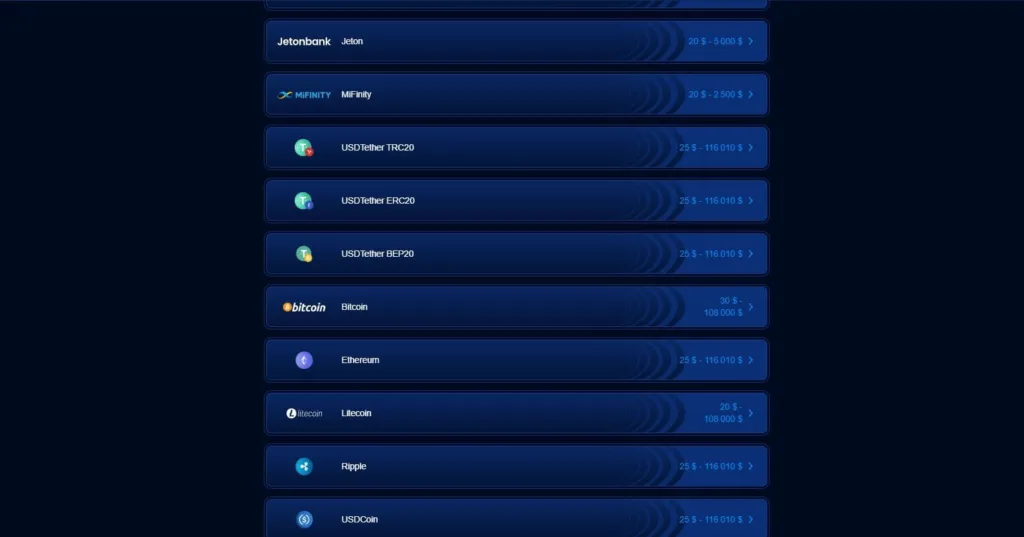Open the Ripple payment method
1024x537 pixels.
point(515,466)
